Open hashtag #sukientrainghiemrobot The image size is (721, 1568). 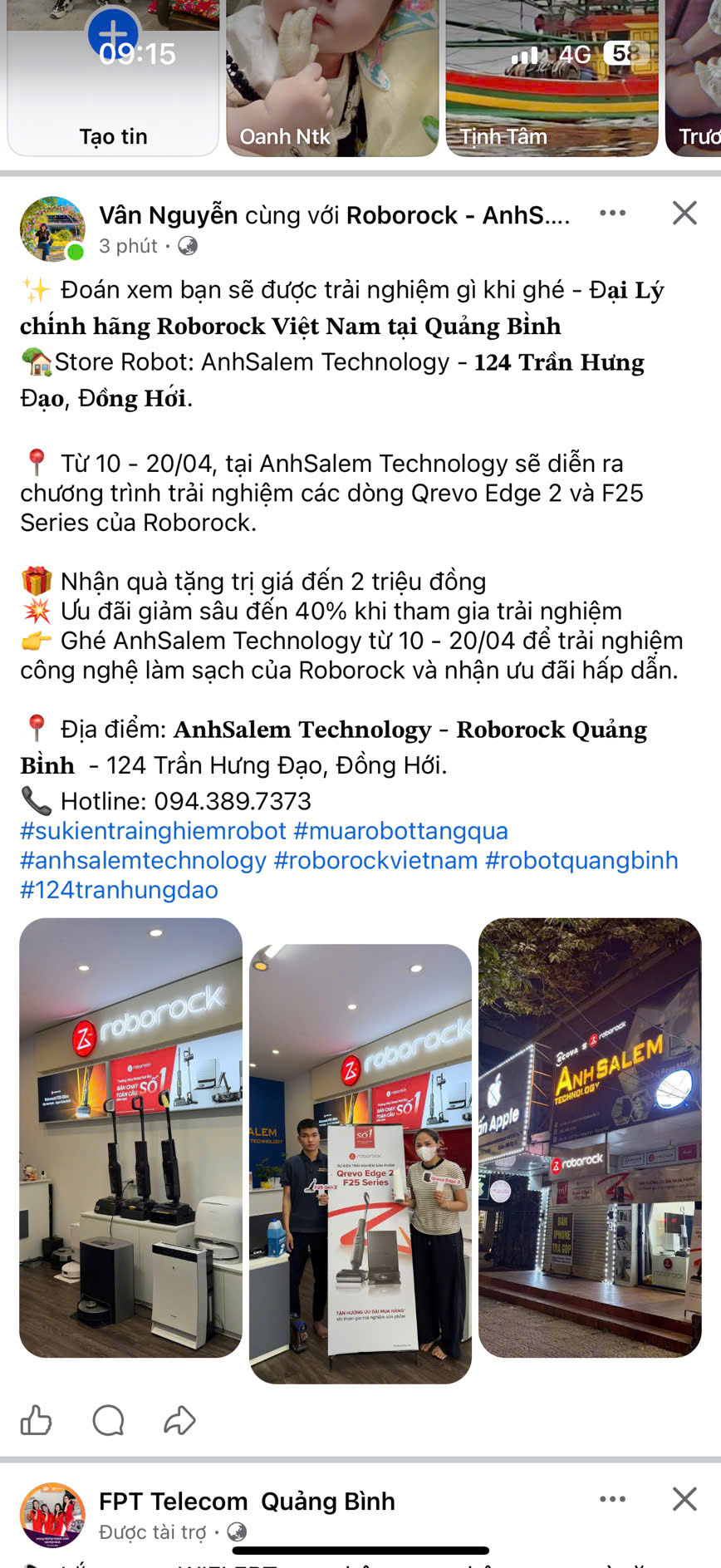(153, 831)
